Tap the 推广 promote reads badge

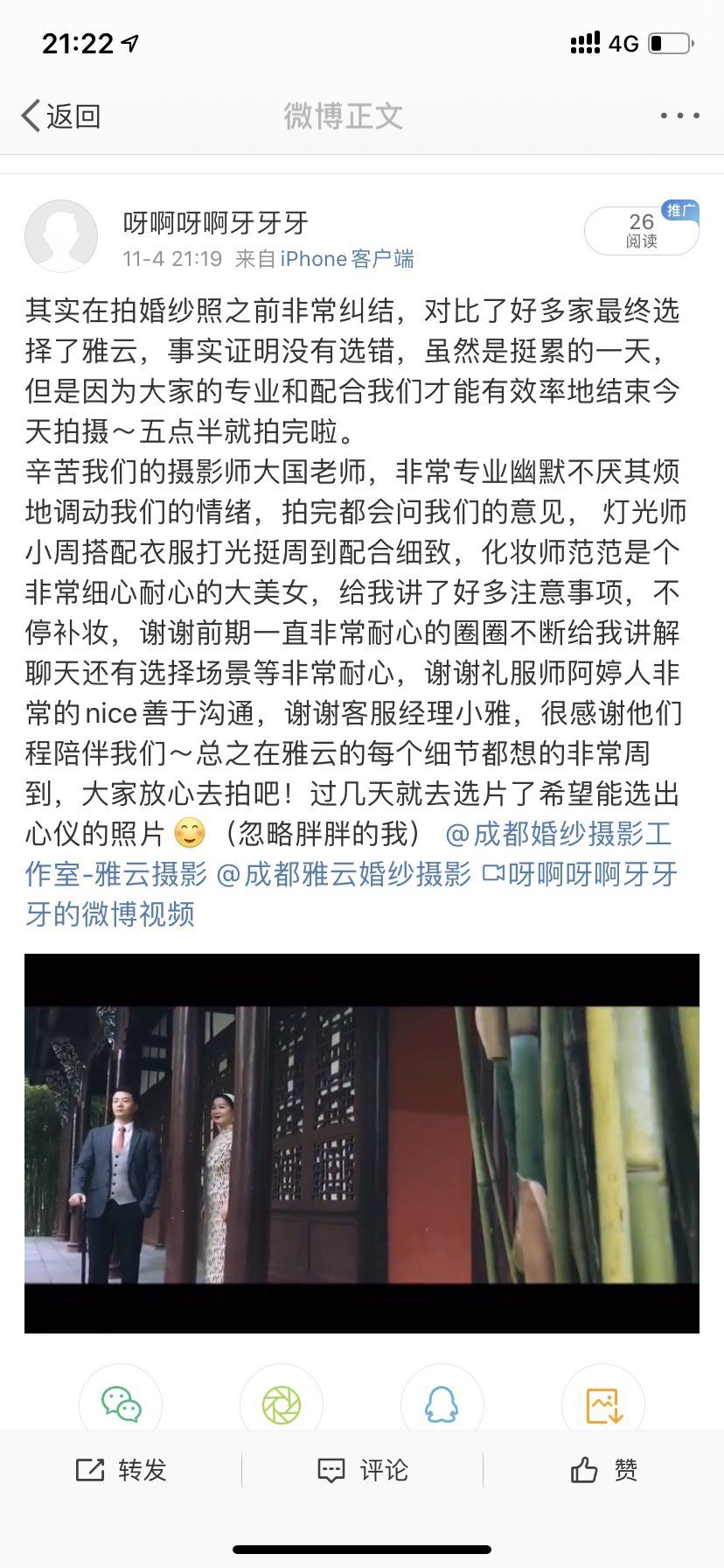[642, 230]
